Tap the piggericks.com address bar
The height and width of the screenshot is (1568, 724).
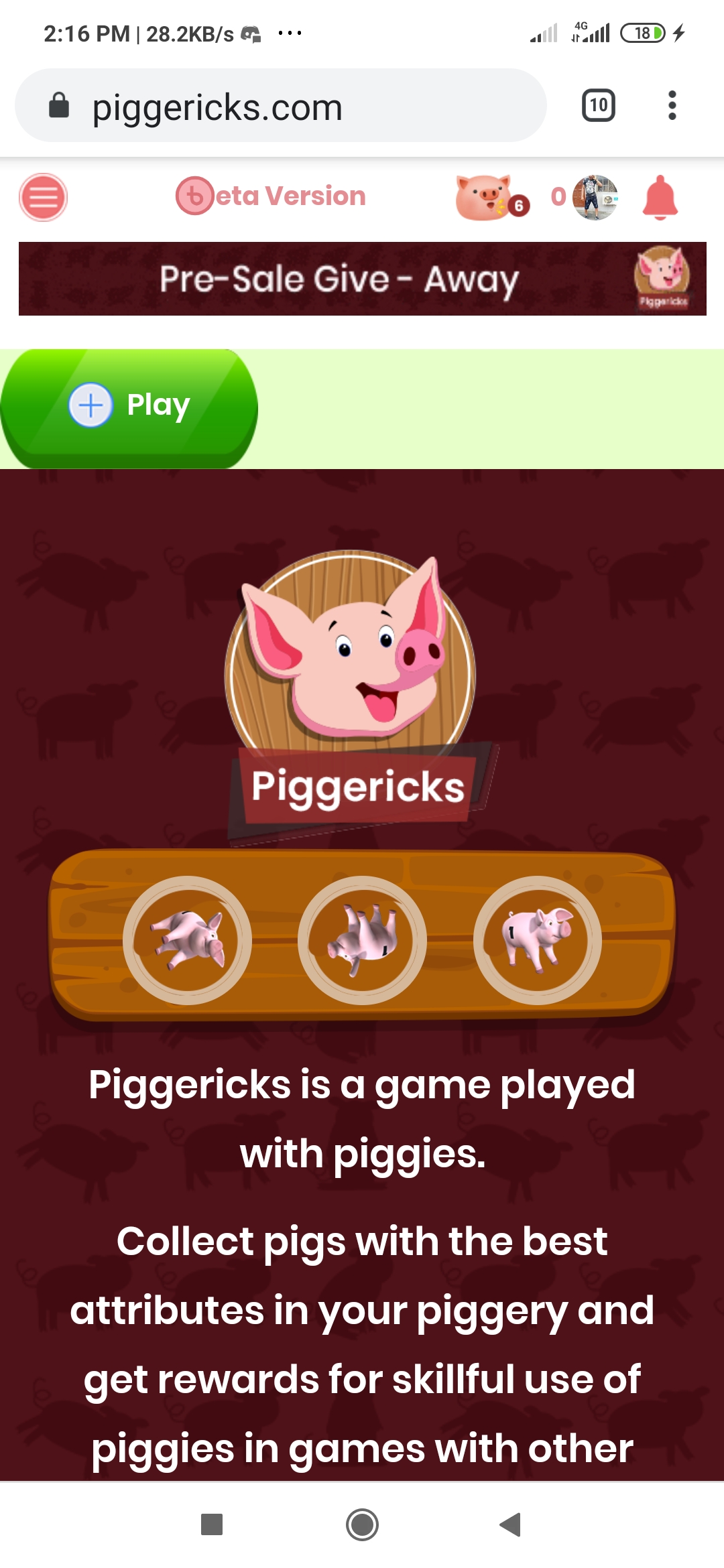pos(282,106)
